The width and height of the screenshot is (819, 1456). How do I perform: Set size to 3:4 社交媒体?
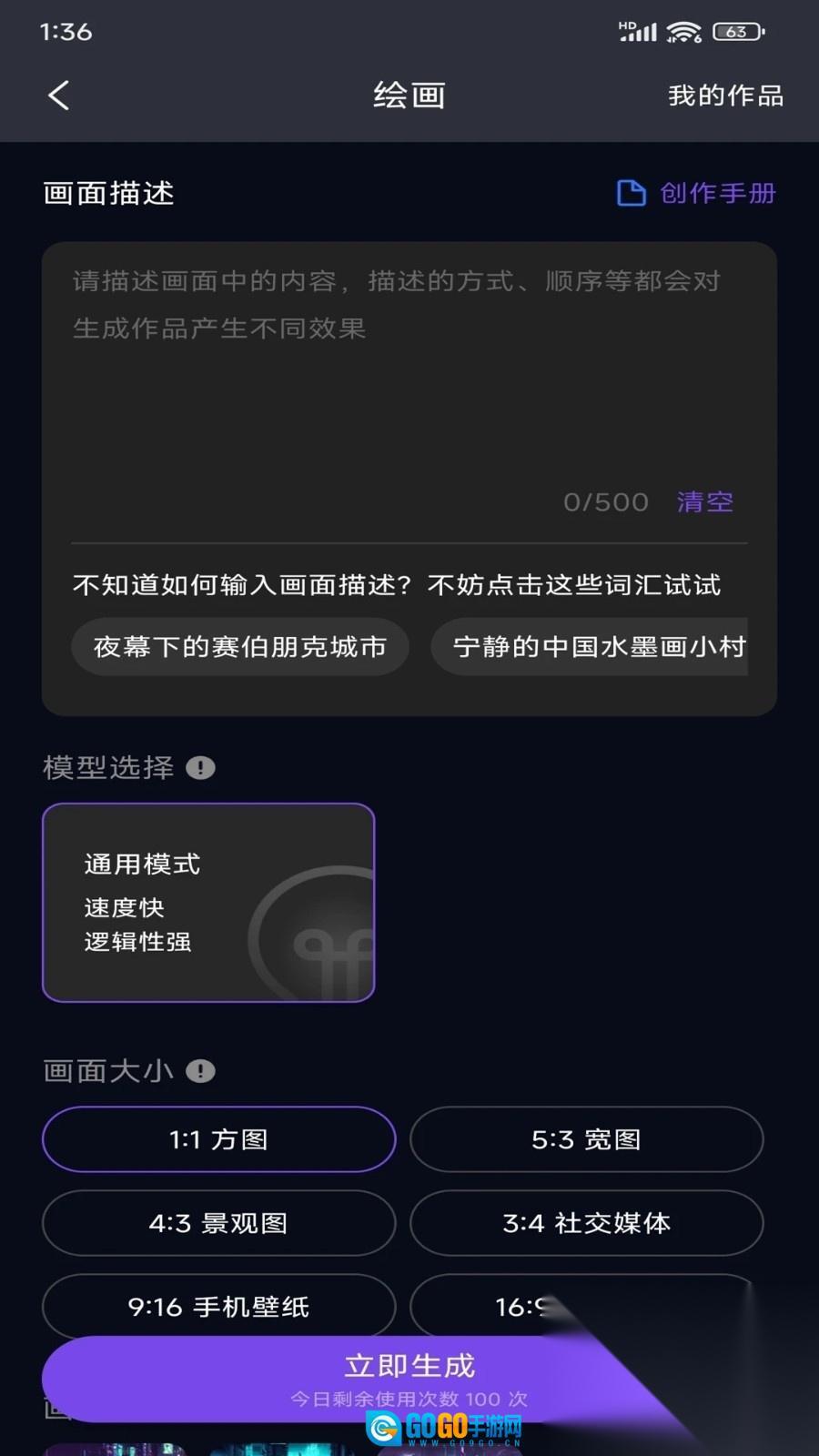point(586,1223)
